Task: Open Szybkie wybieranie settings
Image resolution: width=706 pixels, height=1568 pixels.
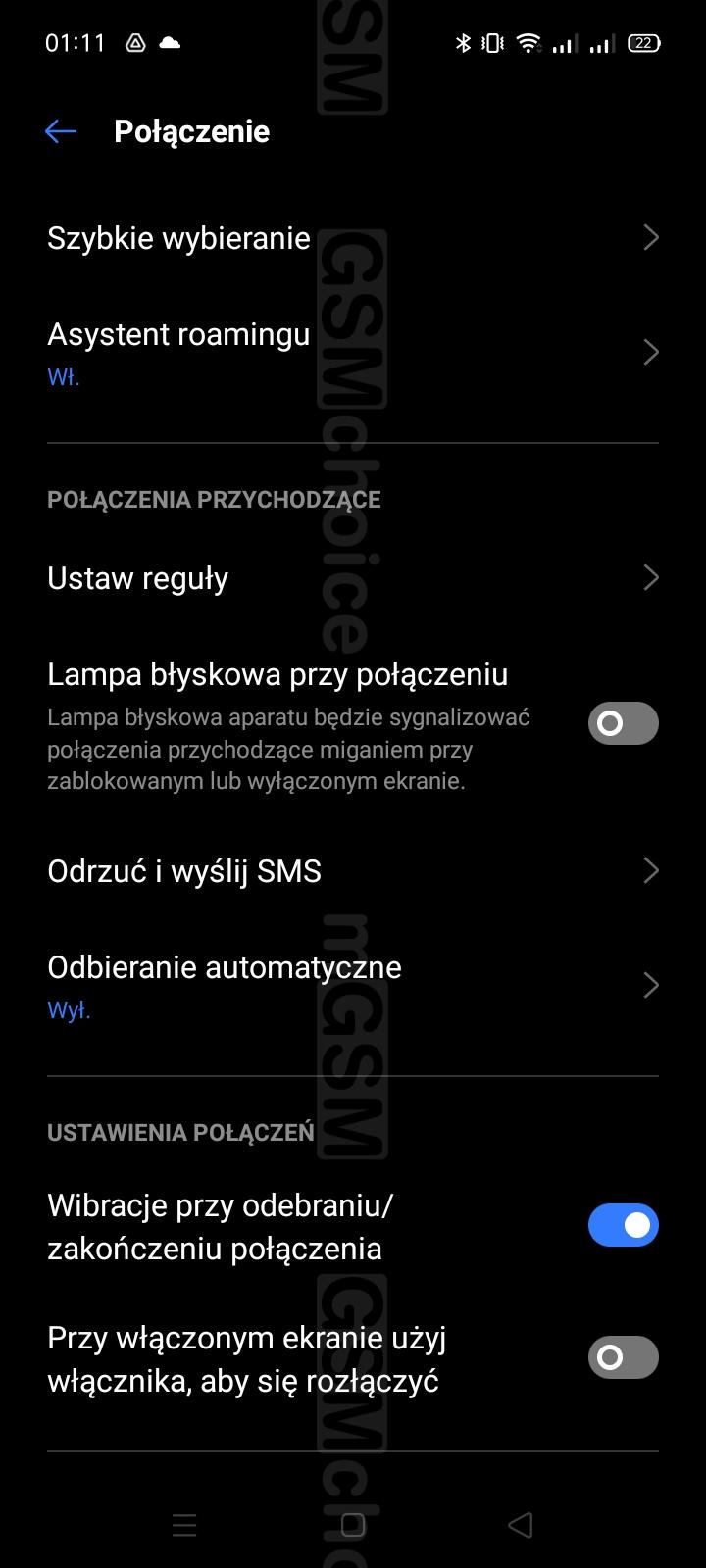Action: (353, 238)
